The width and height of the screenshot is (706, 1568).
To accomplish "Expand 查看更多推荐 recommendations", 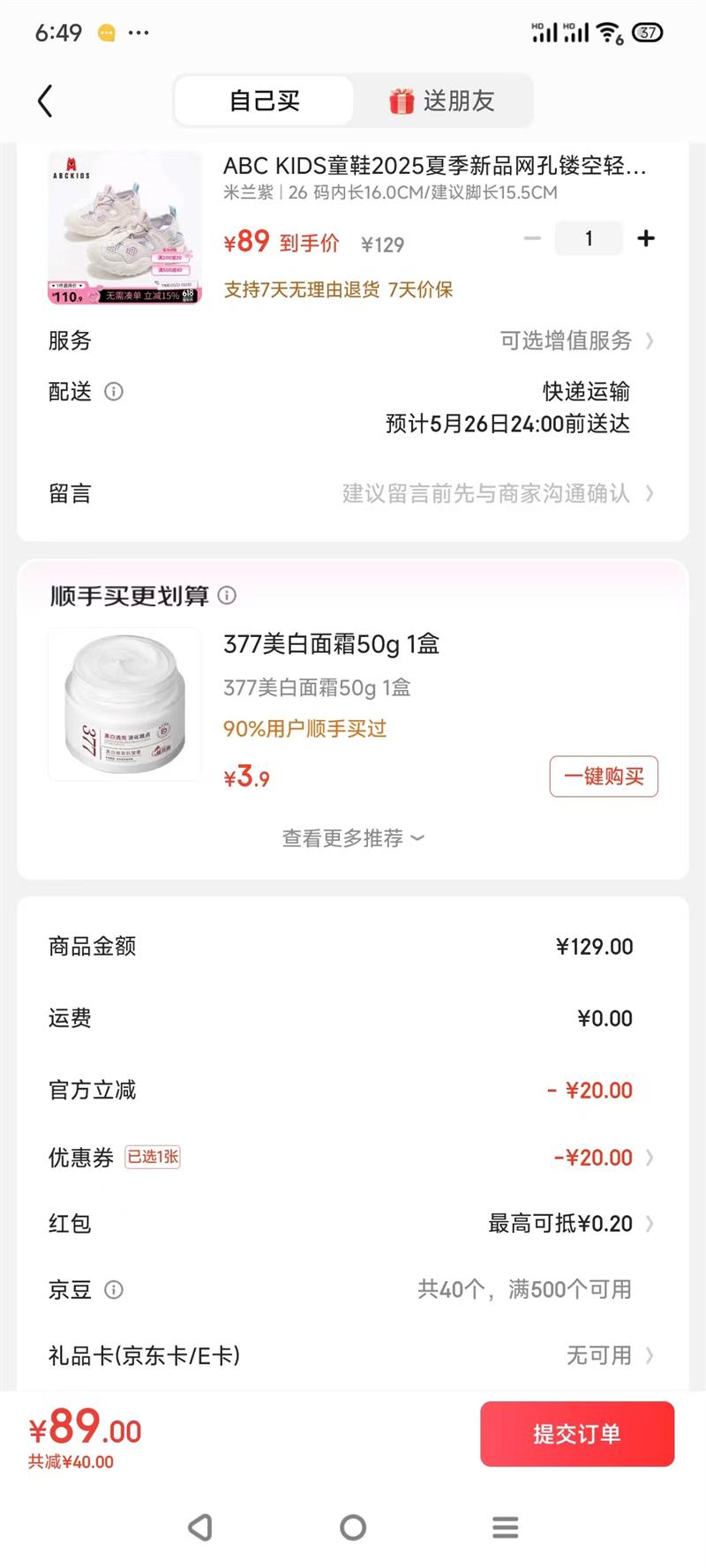I will coord(353,838).
